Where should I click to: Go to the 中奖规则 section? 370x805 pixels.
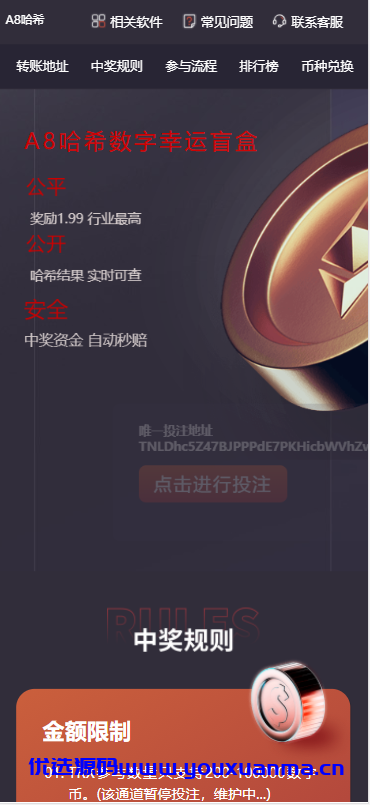coord(116,66)
